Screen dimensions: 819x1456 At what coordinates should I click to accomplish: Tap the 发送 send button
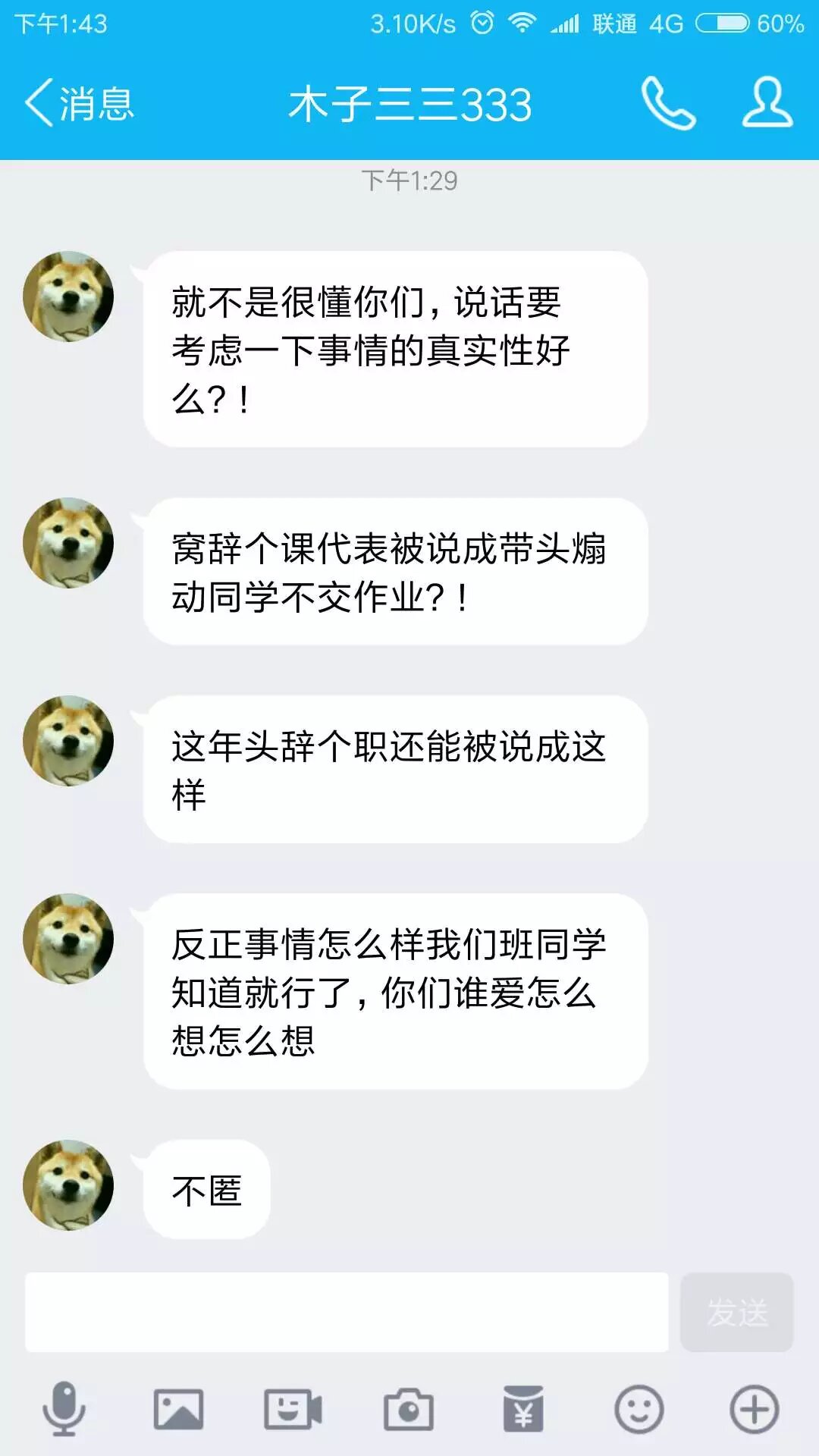(x=736, y=1312)
